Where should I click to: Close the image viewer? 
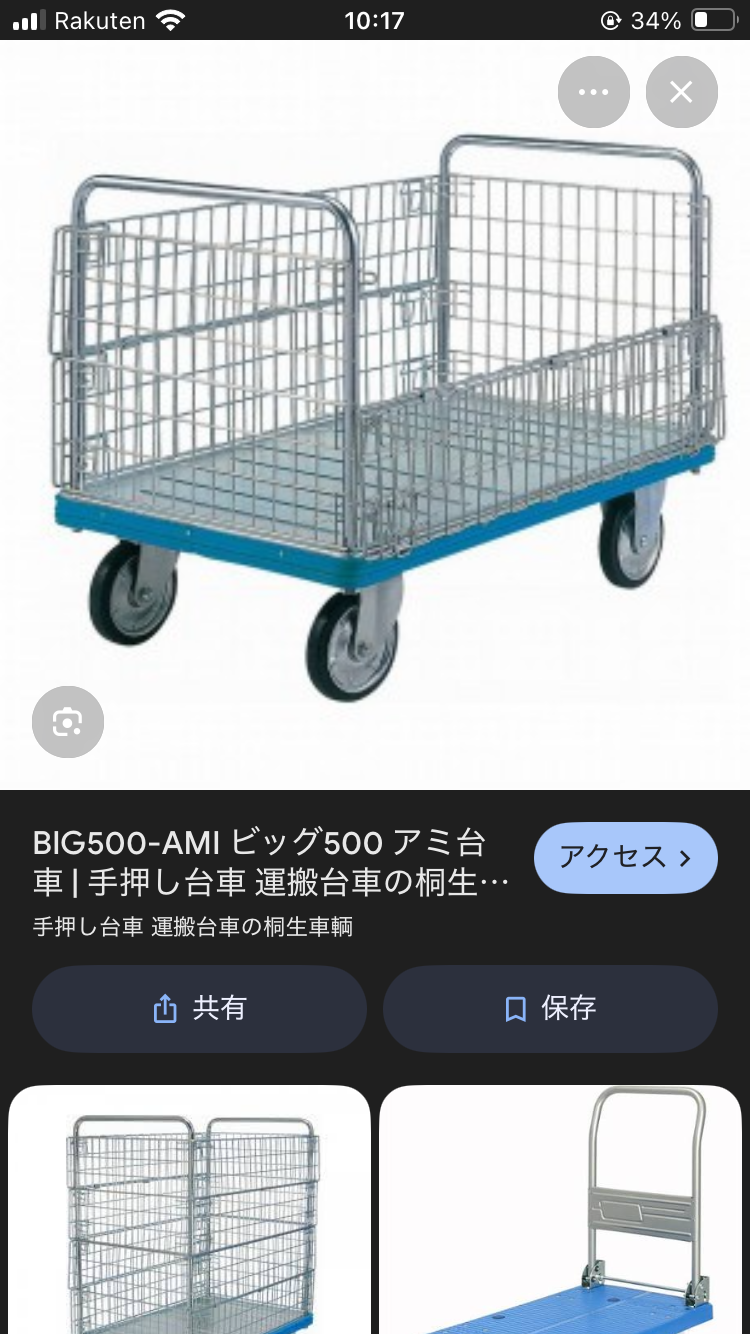[x=681, y=92]
